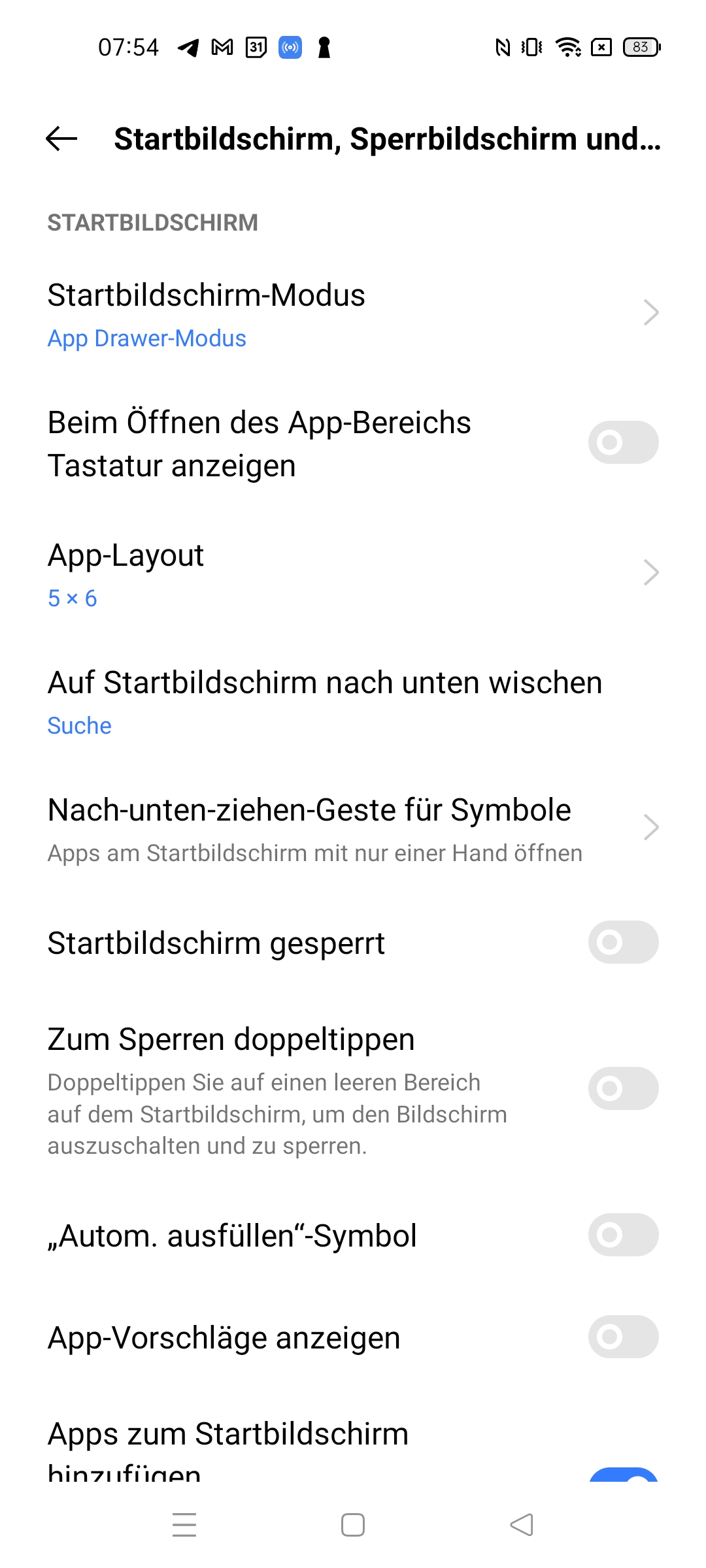Open Startbildschirm-Modus settings
This screenshot has width=706, height=1568.
(x=353, y=313)
